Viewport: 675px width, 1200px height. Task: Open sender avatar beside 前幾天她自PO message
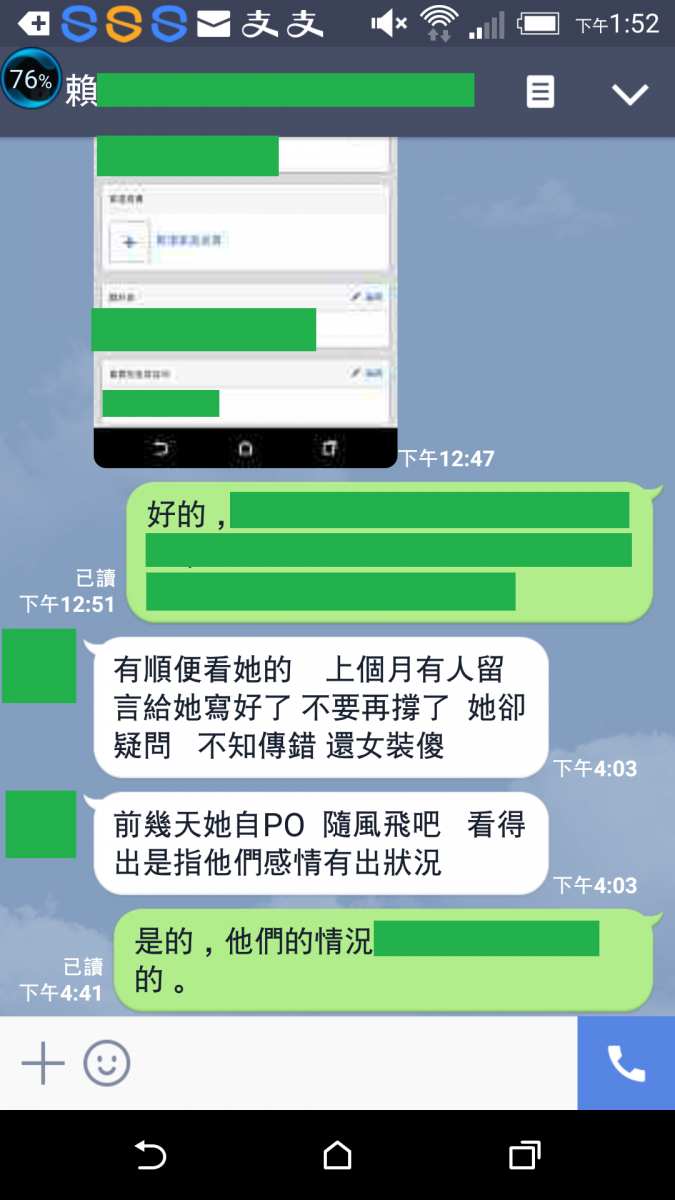coord(41,824)
